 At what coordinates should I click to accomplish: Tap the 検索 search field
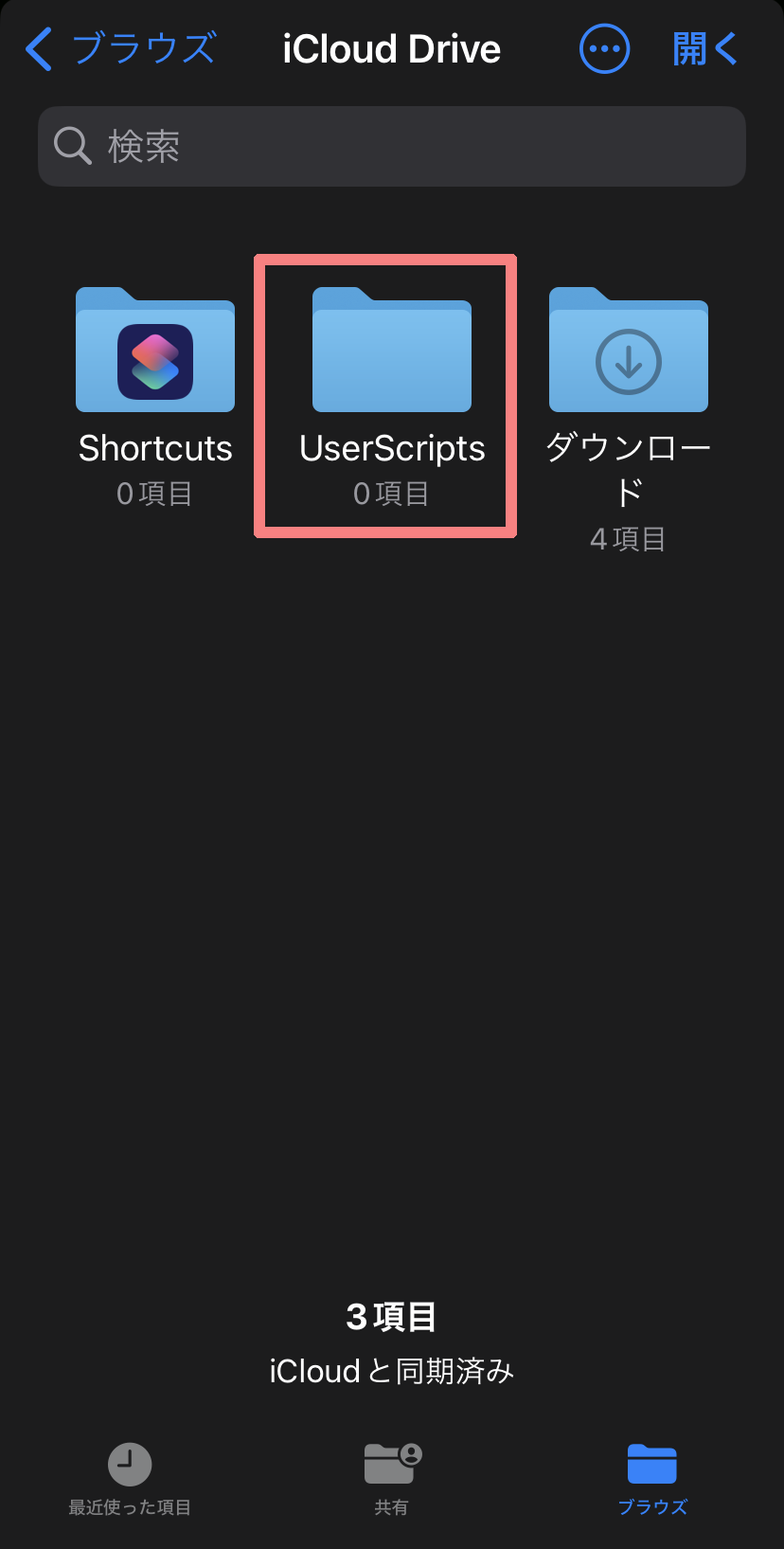[x=392, y=146]
